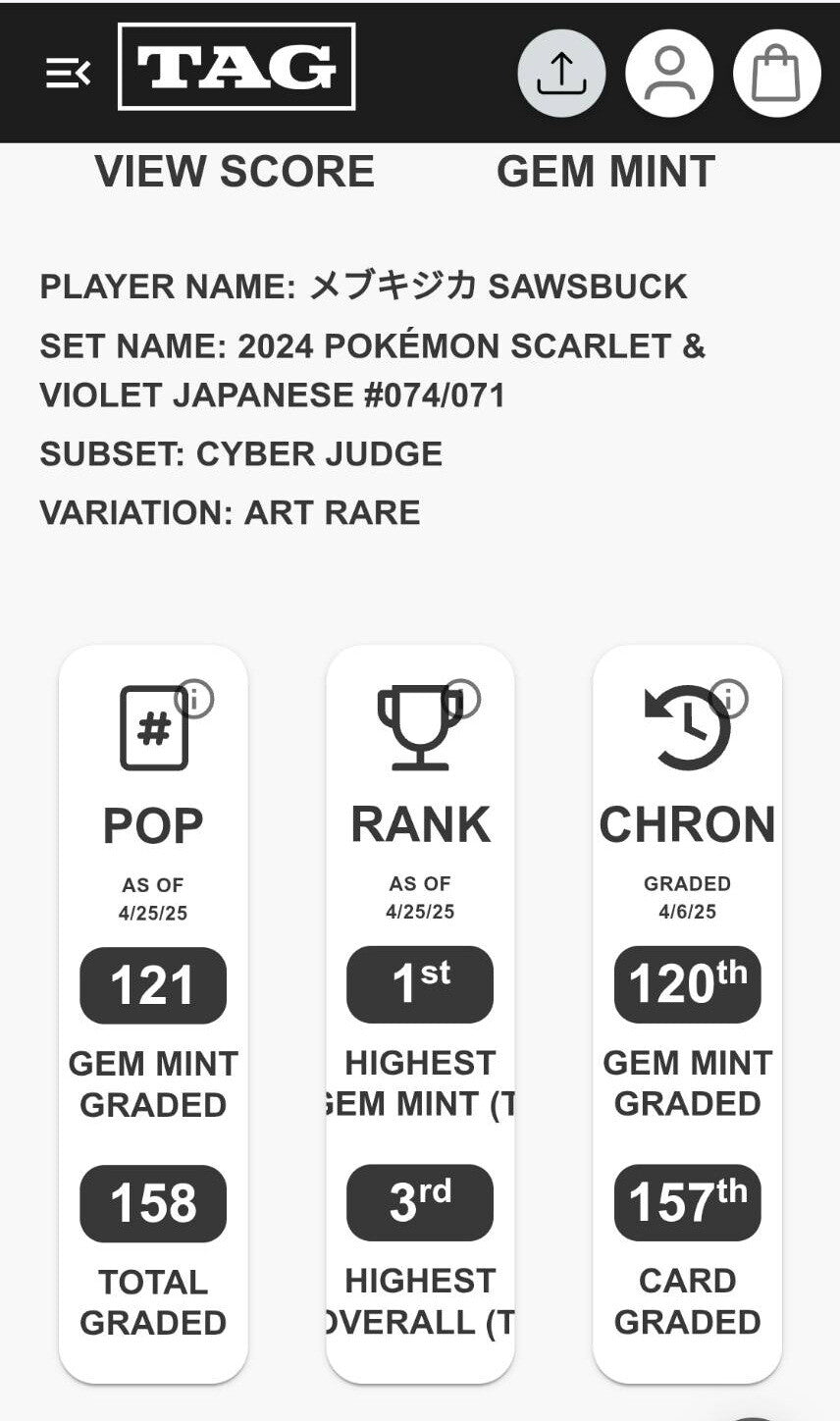Click the TAG logo
Viewport: 840px width, 1421px height.
[x=235, y=69]
